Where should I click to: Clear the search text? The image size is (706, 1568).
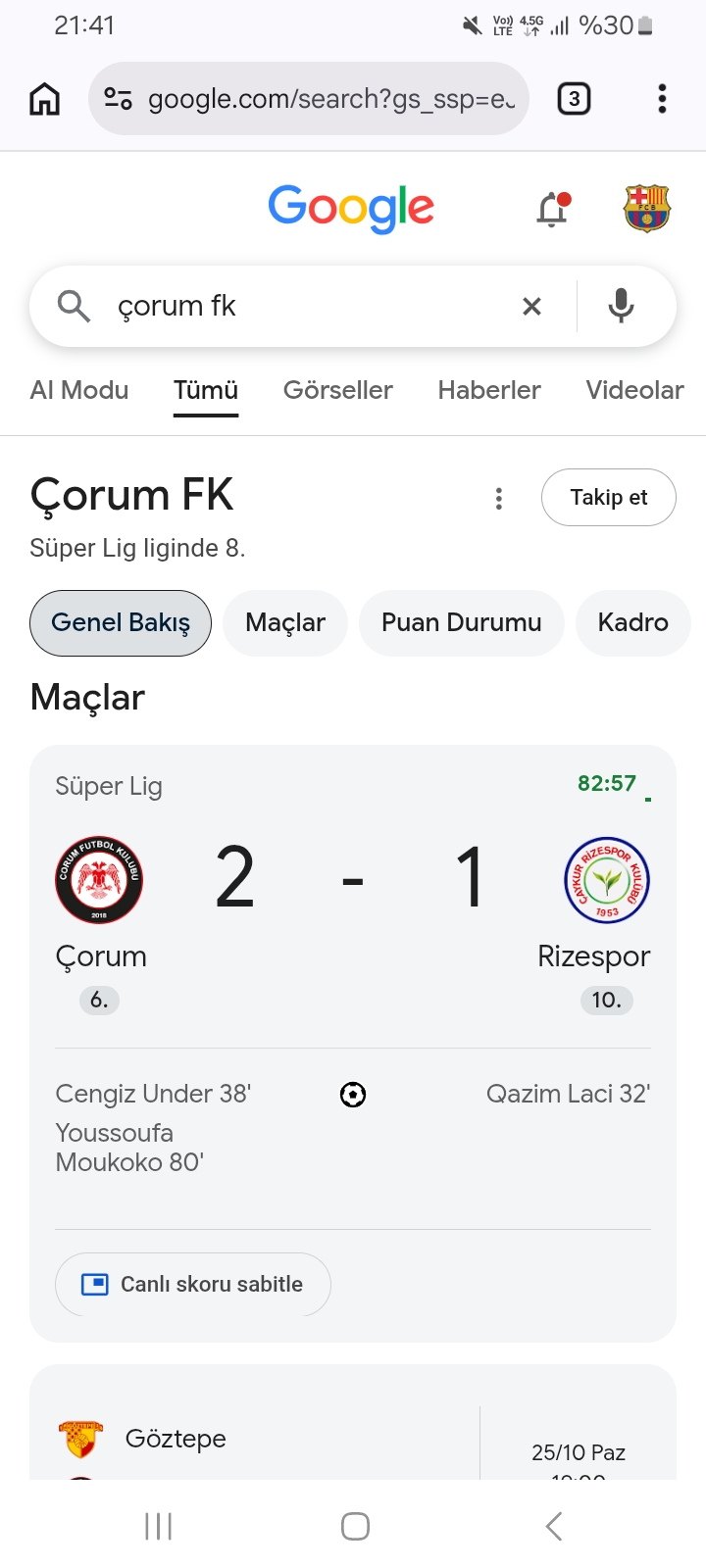click(531, 307)
